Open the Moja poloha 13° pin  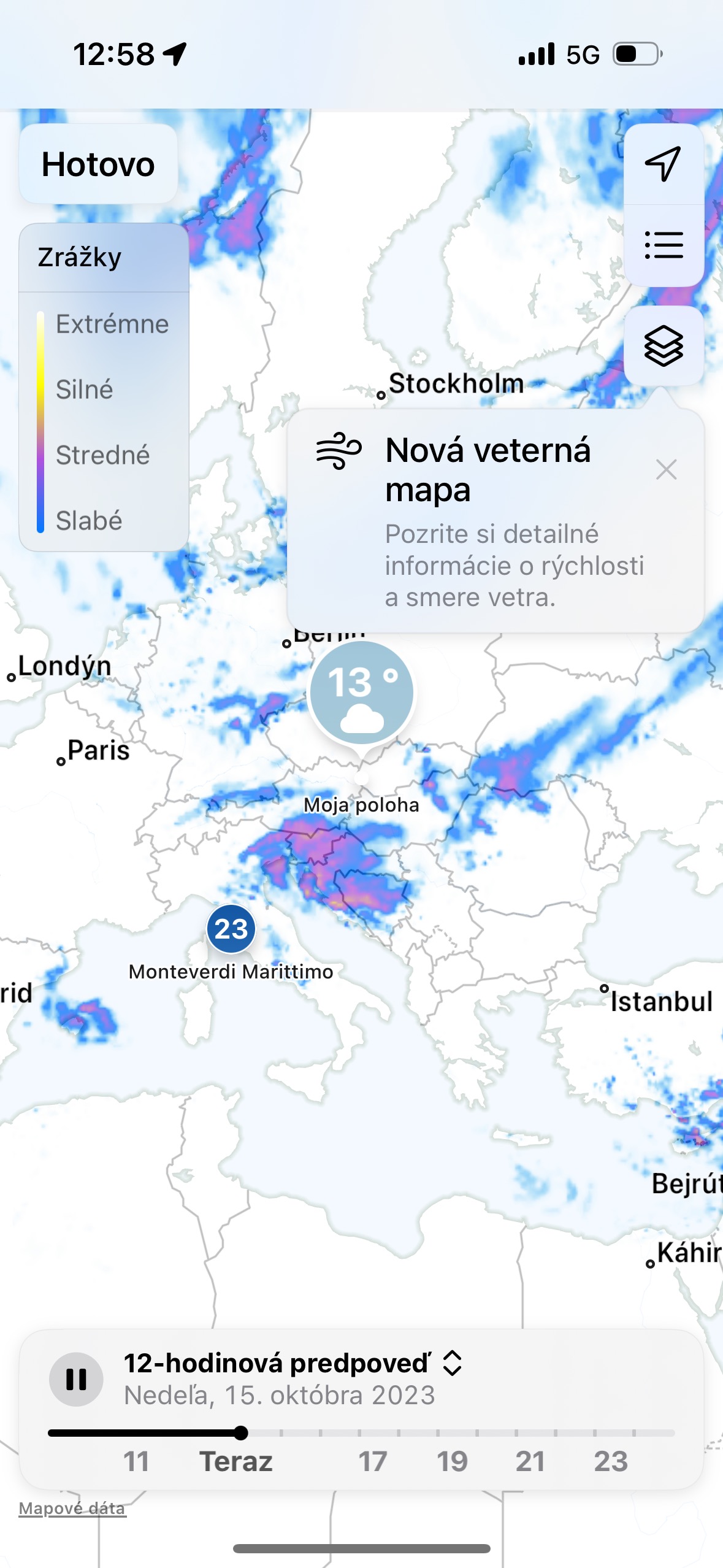coord(362,693)
